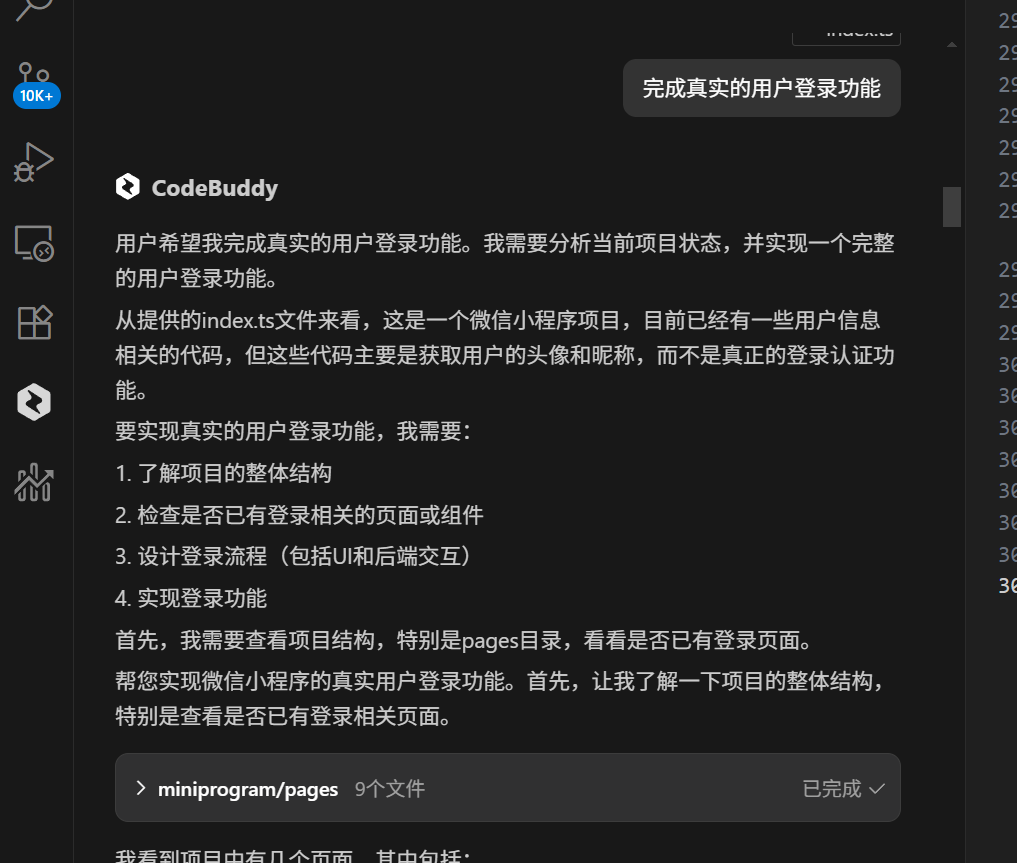Click the chat panel scrollbar thumb
The width and height of the screenshot is (1017, 863).
[951, 206]
